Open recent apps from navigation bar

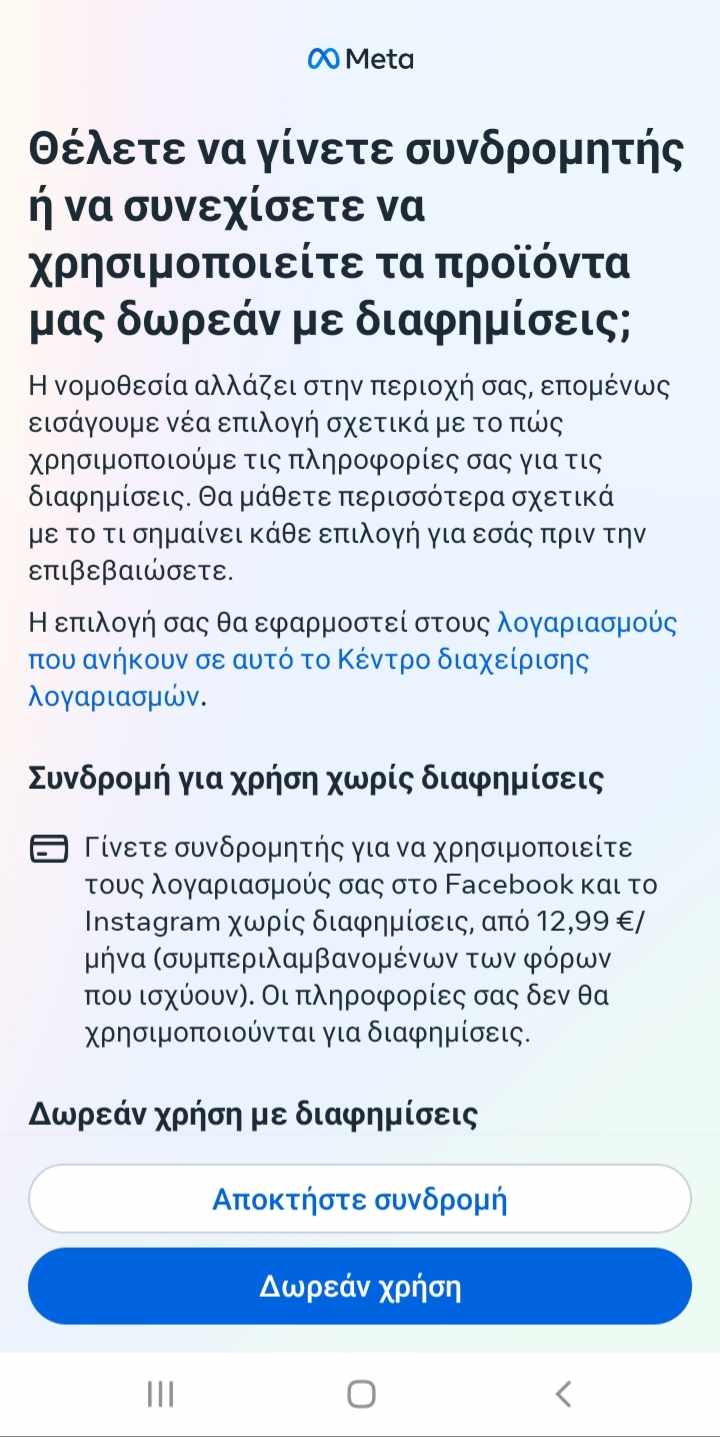[160, 1394]
